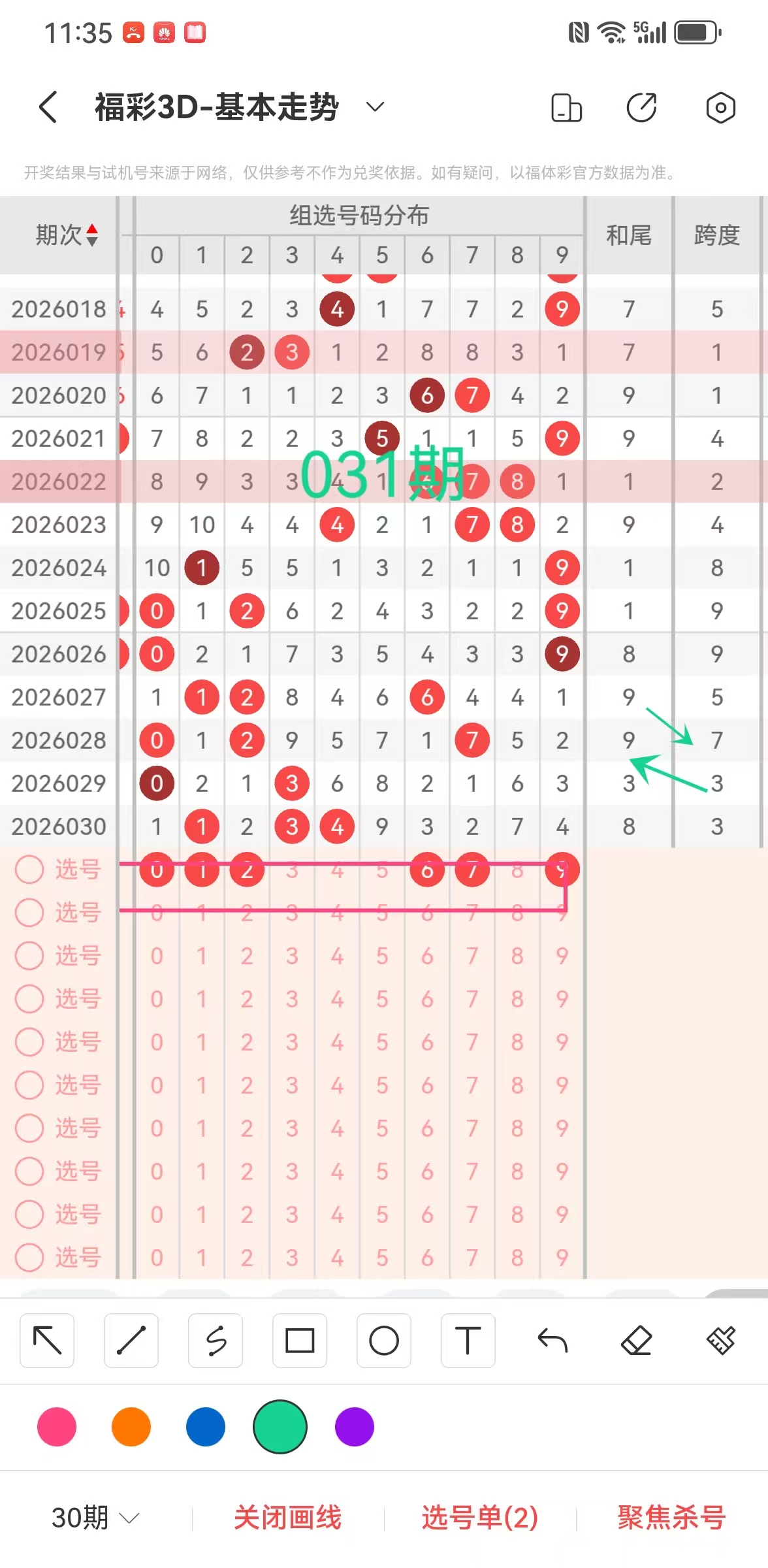The image size is (768, 1568).
Task: Go back from the 福彩3D trend page
Action: click(x=48, y=106)
